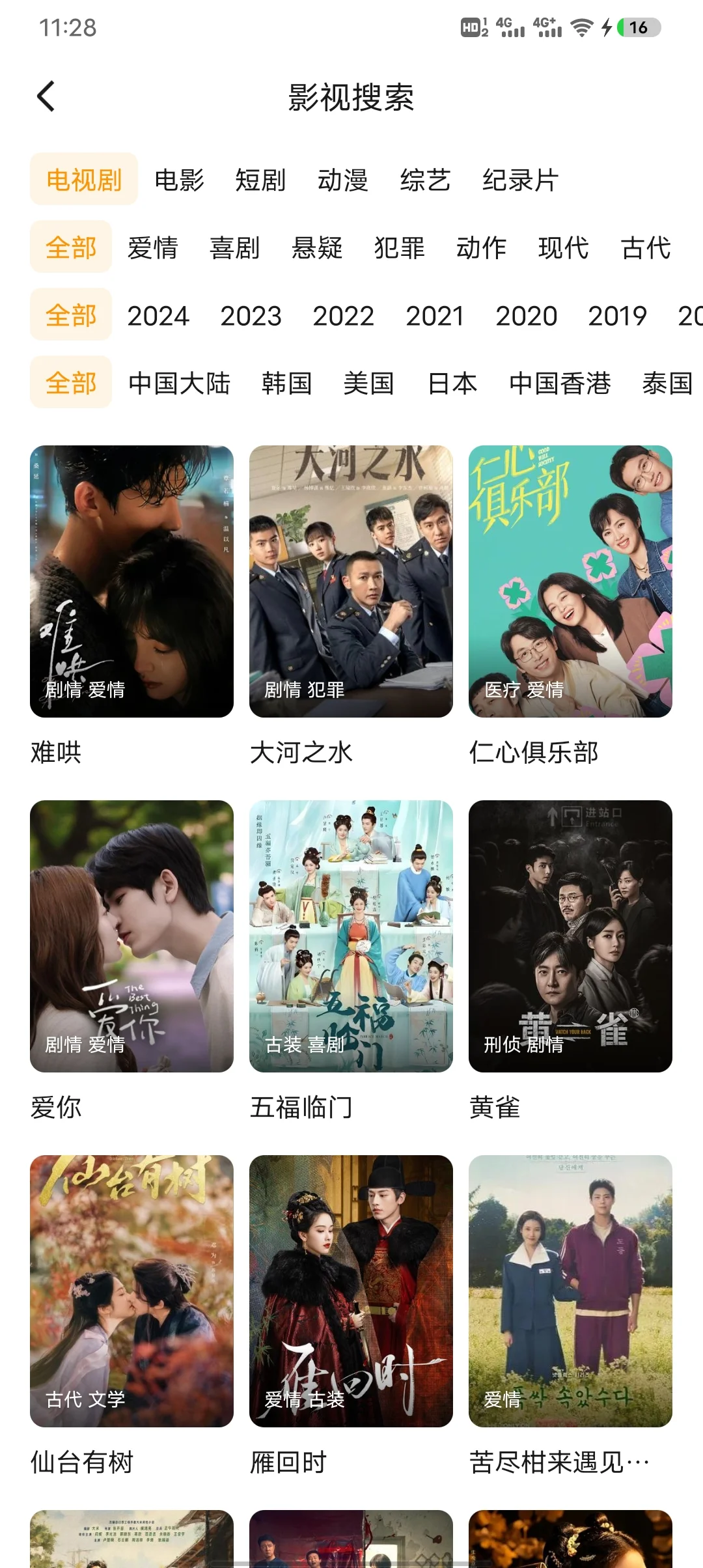Choose the 韩国 region filter
The image size is (703, 1568).
coord(286,384)
